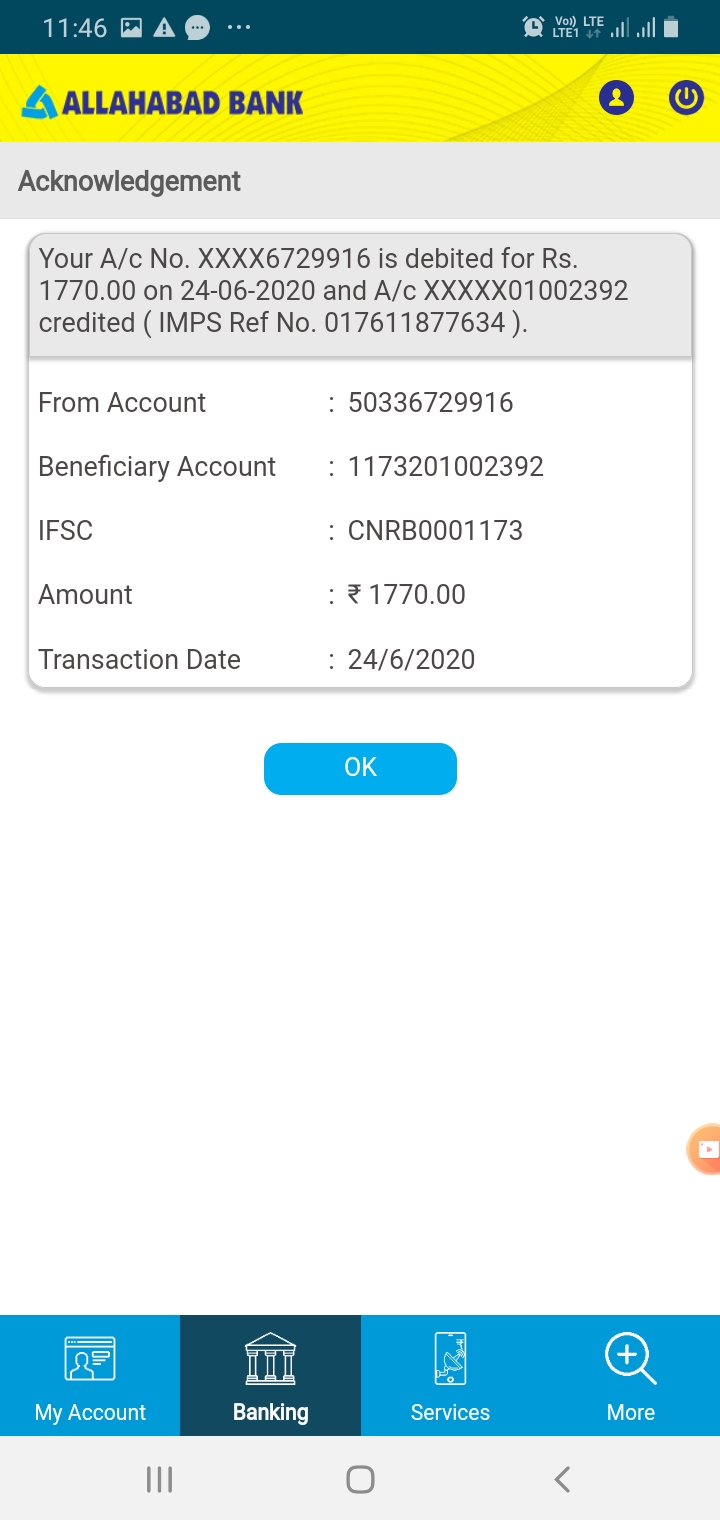Tap the floating orange screen recorder bubble
Image resolution: width=720 pixels, height=1520 pixels.
pos(705,1149)
